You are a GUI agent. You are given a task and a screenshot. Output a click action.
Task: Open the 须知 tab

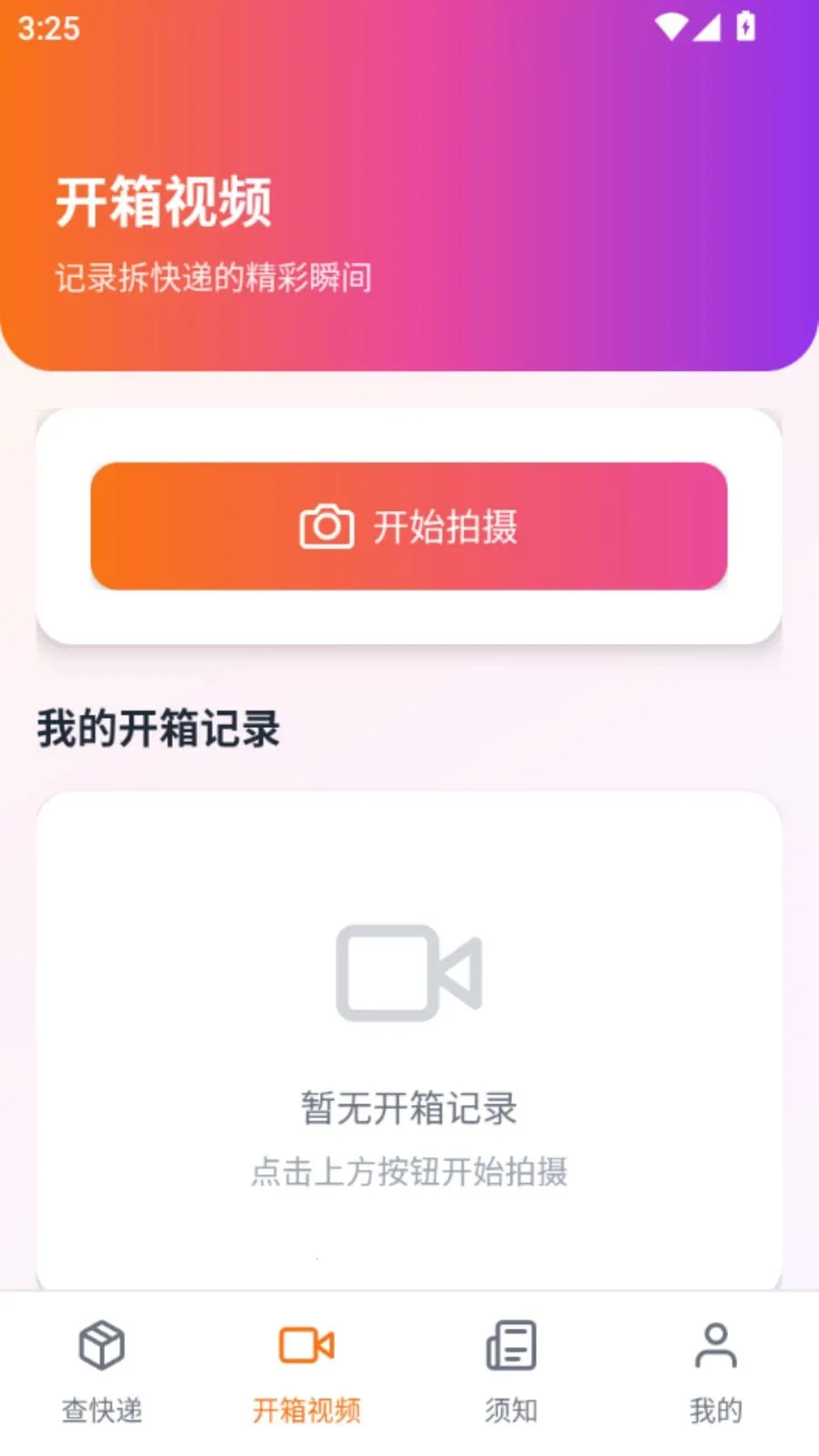click(x=511, y=1370)
